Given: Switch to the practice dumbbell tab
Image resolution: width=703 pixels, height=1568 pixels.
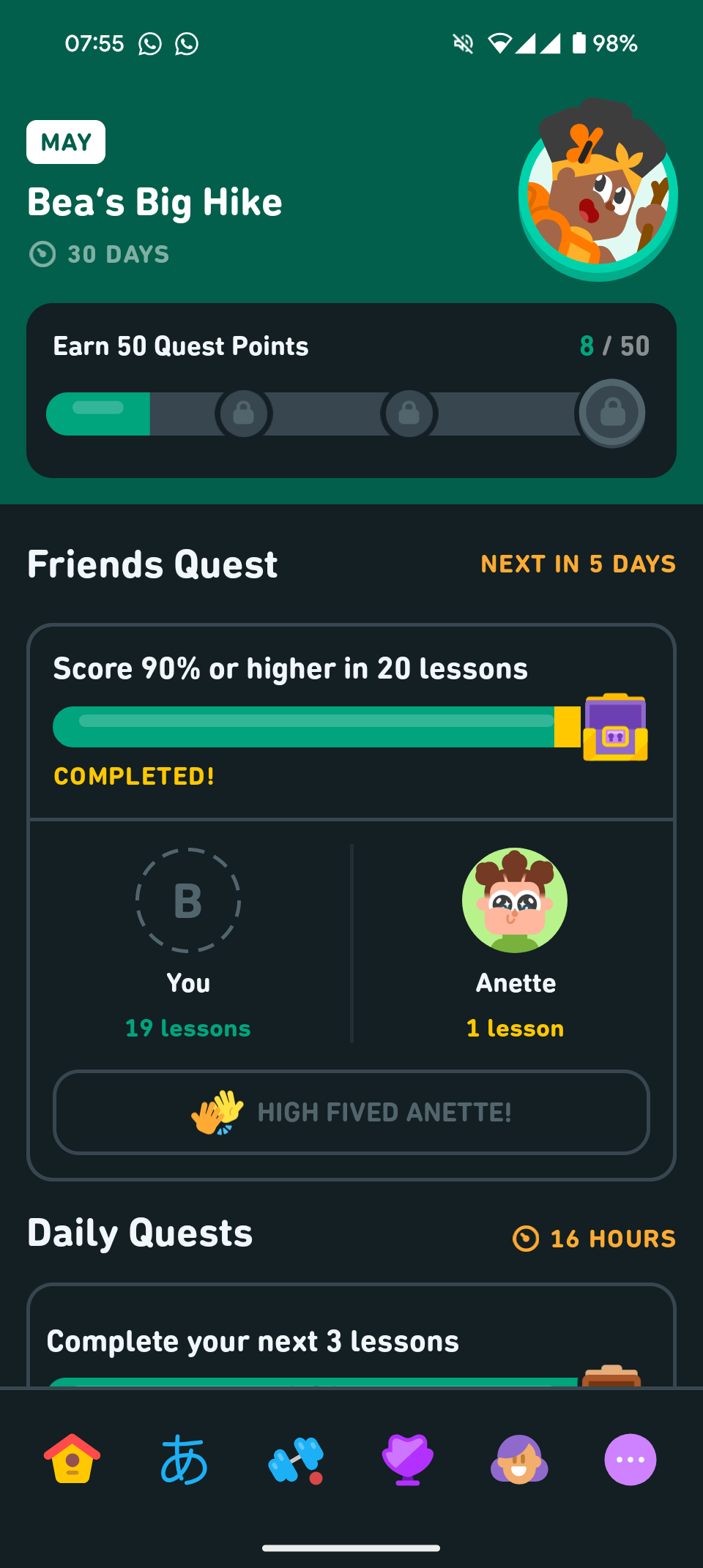Looking at the screenshot, I should coord(296,1459).
